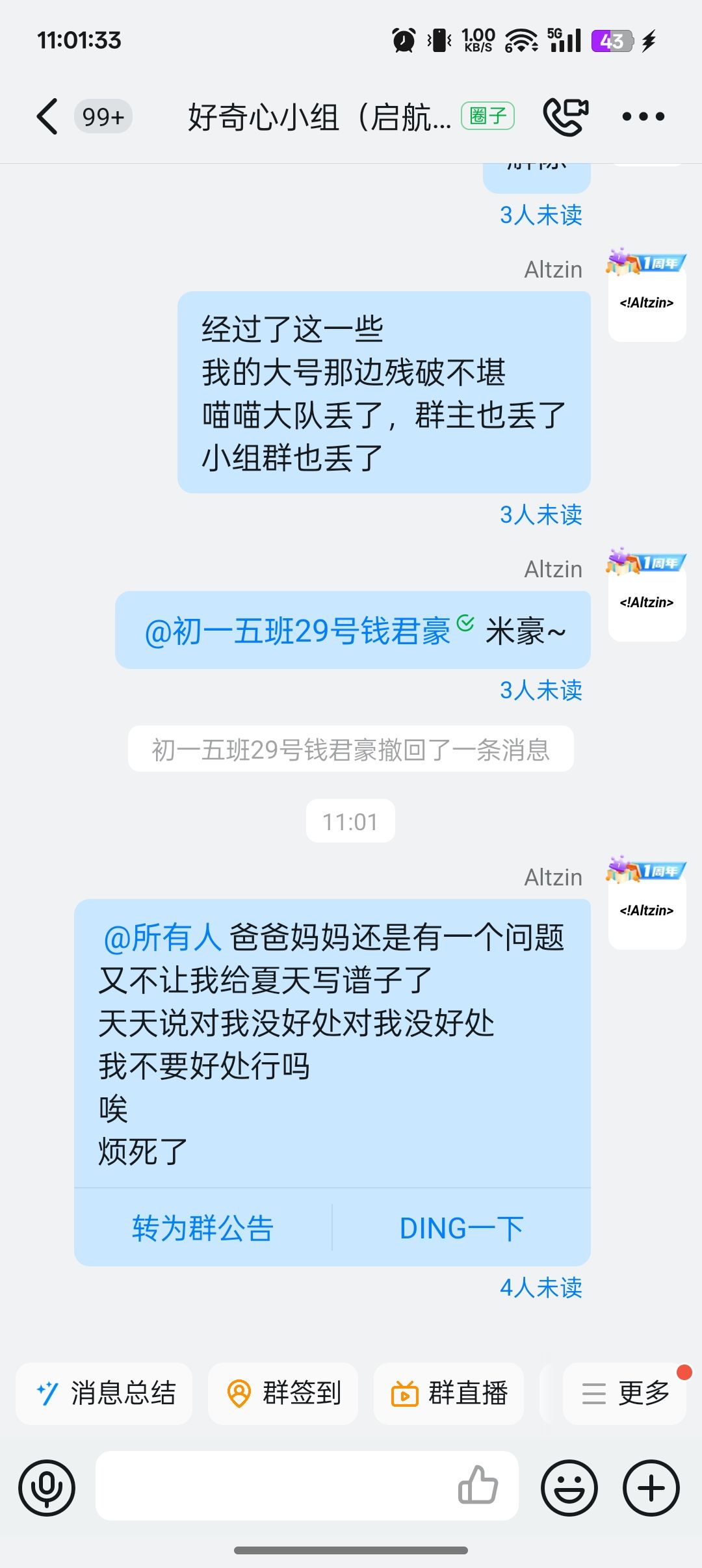Open the plus attachment panel

tap(651, 1487)
